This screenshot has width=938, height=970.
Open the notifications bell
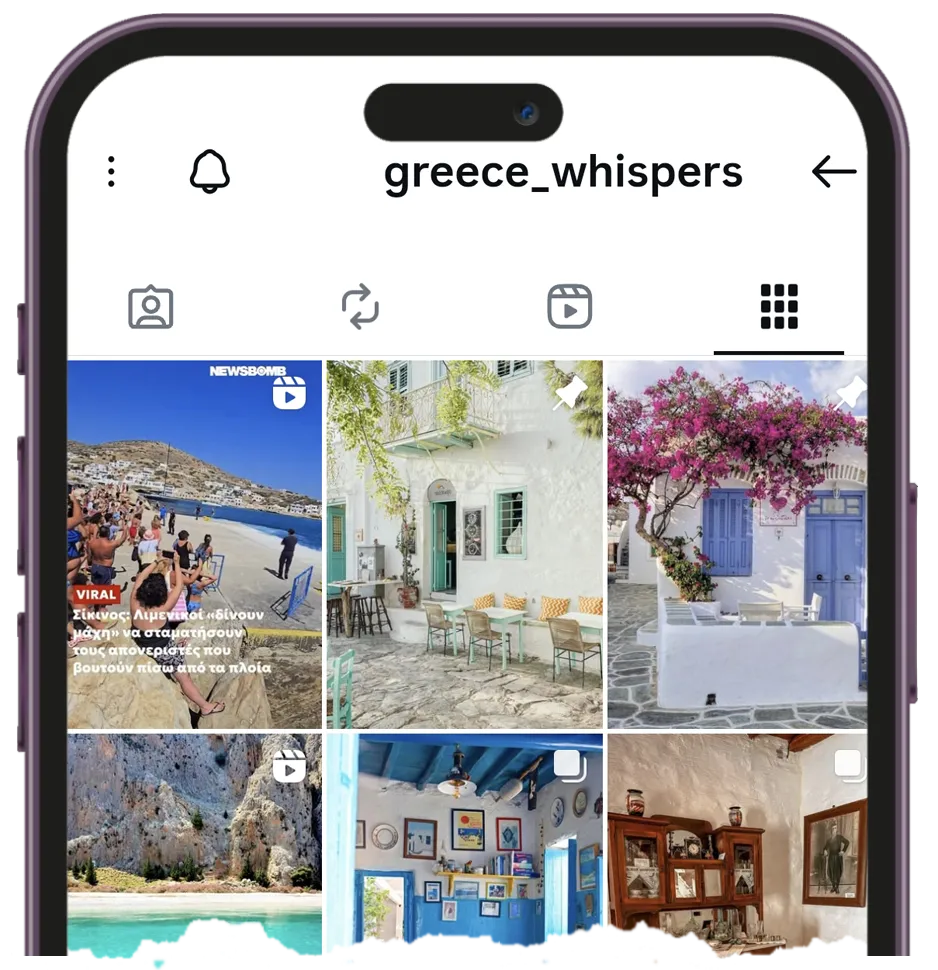[x=210, y=172]
